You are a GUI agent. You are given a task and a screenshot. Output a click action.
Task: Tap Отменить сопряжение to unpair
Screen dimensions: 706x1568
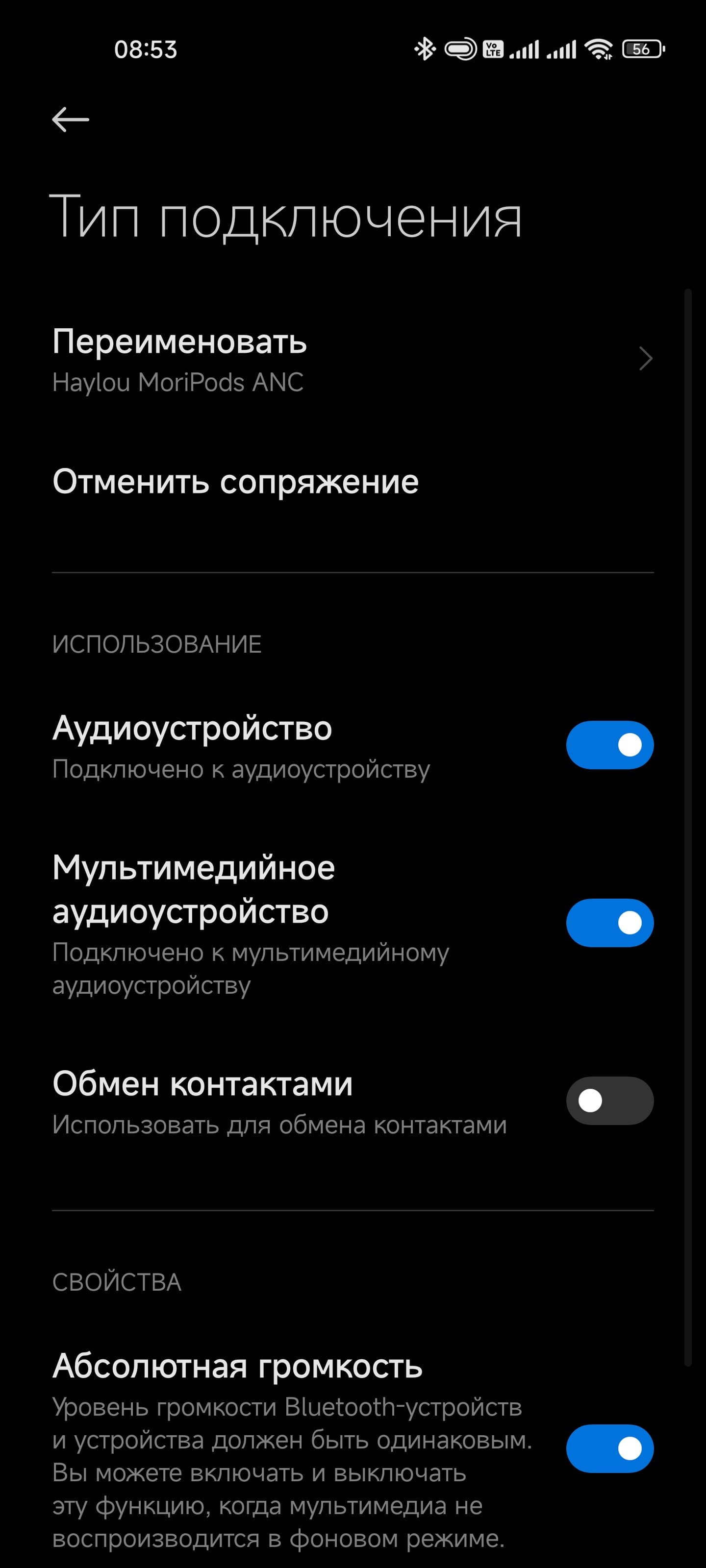point(236,482)
